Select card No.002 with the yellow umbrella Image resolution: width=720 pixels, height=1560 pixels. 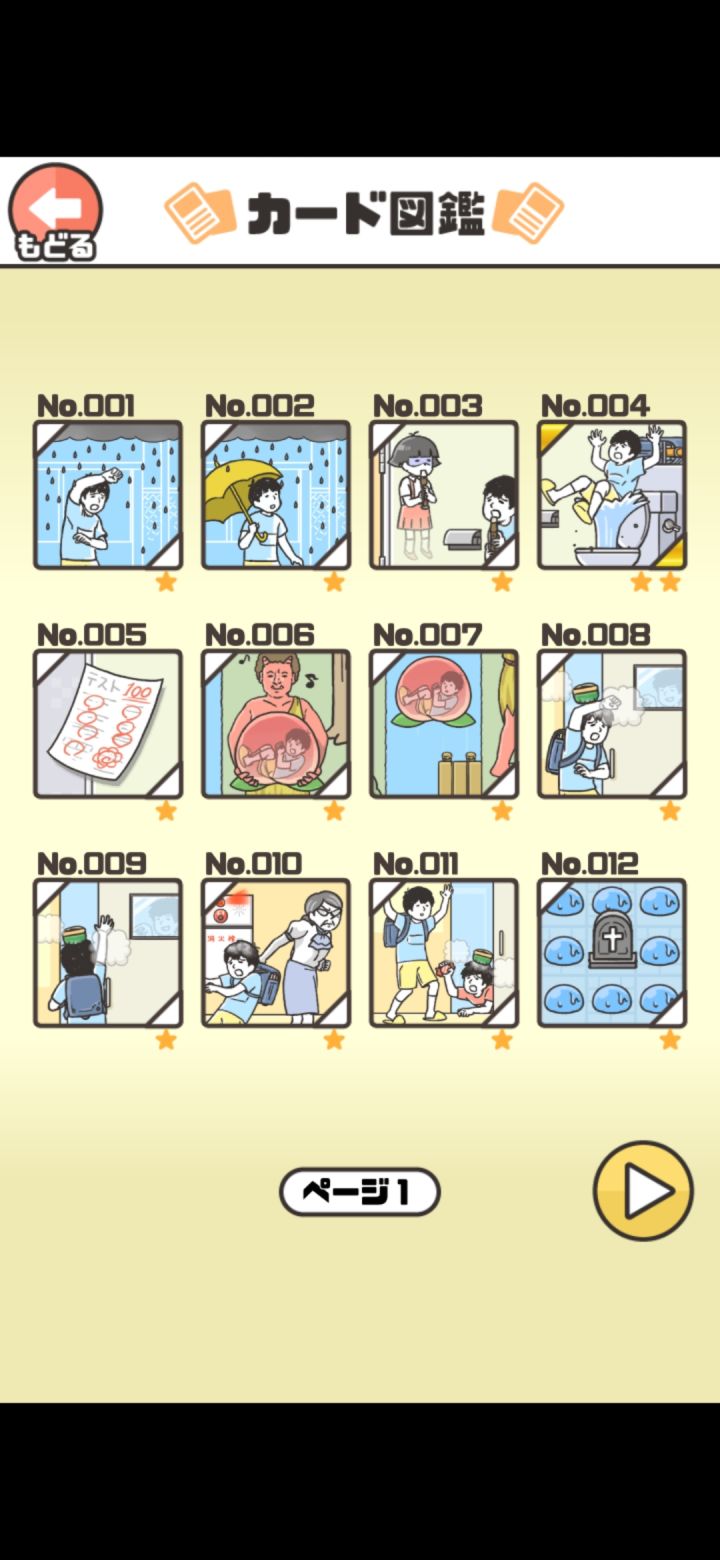[275, 495]
